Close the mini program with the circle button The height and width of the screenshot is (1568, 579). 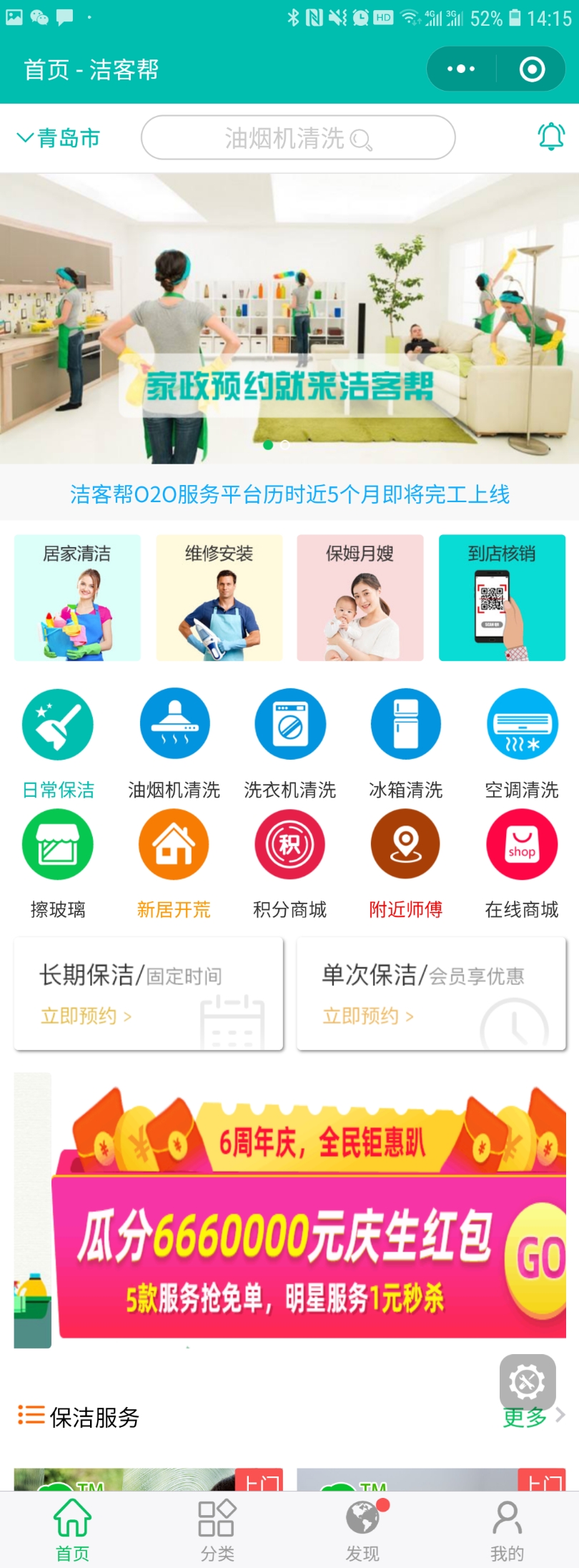coord(532,69)
